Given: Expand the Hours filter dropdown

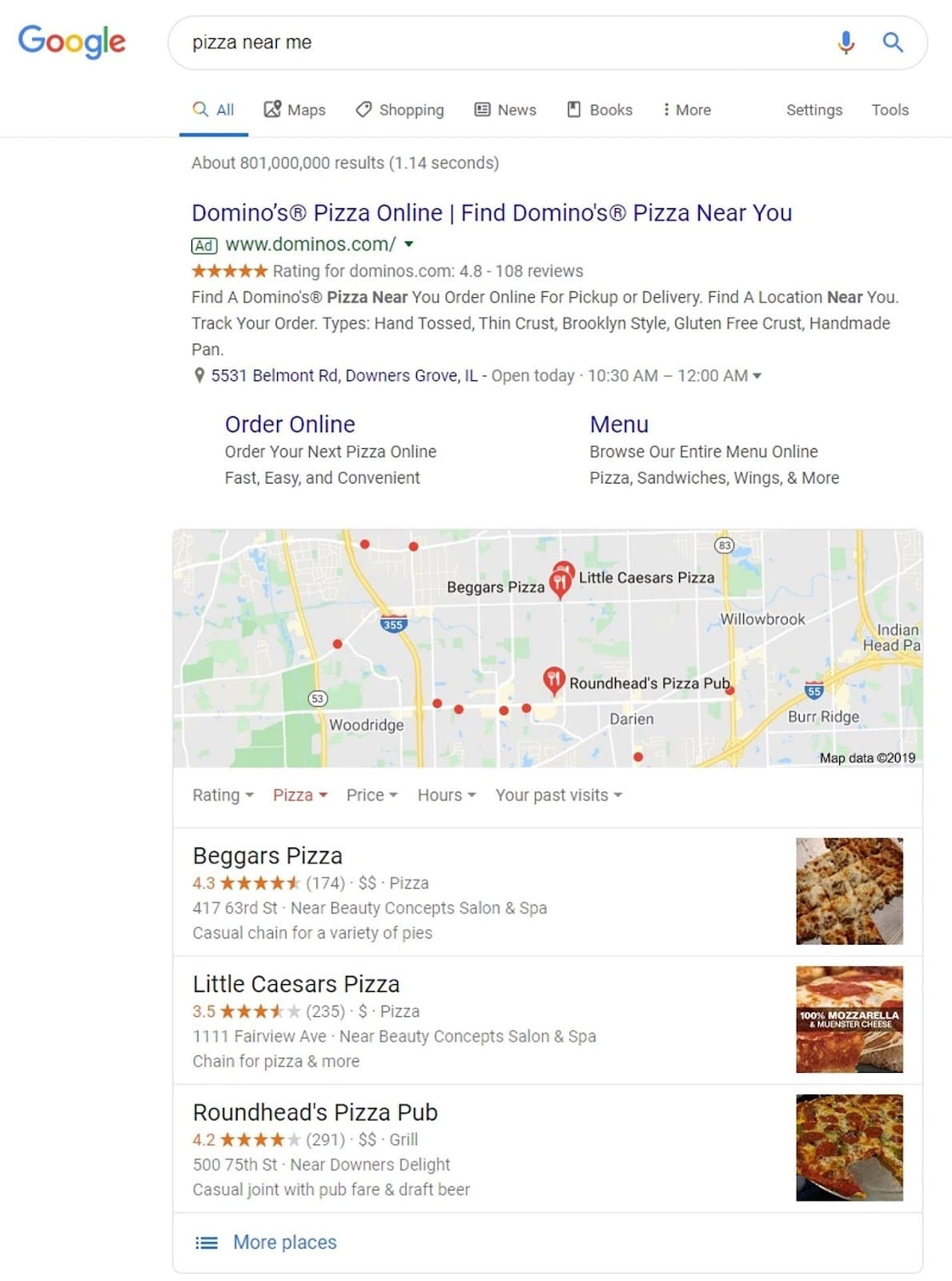Looking at the screenshot, I should [x=446, y=795].
